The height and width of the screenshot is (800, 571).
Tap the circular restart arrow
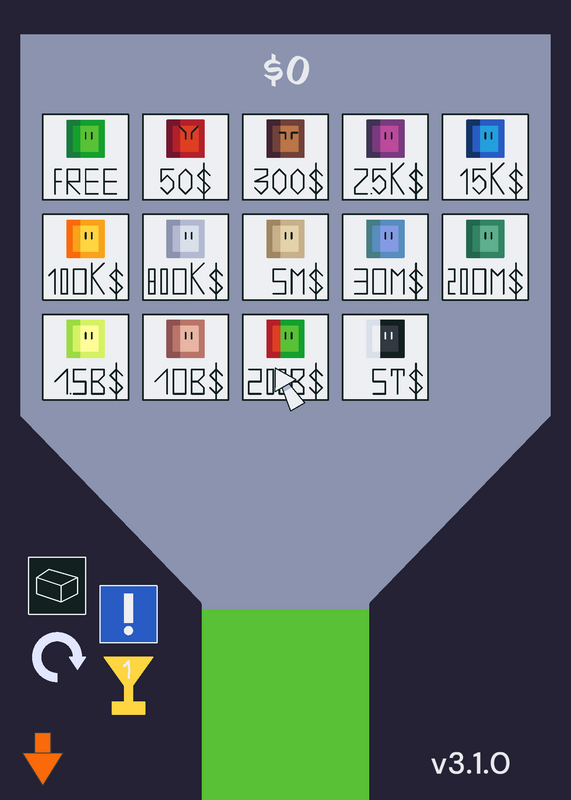[58, 657]
